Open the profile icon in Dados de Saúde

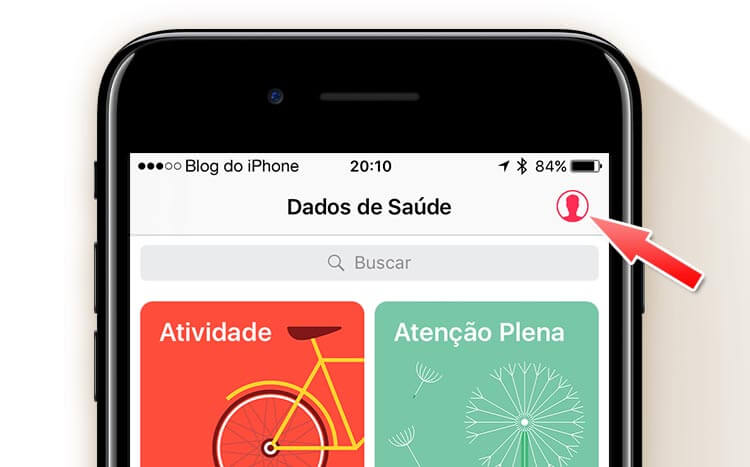572,207
